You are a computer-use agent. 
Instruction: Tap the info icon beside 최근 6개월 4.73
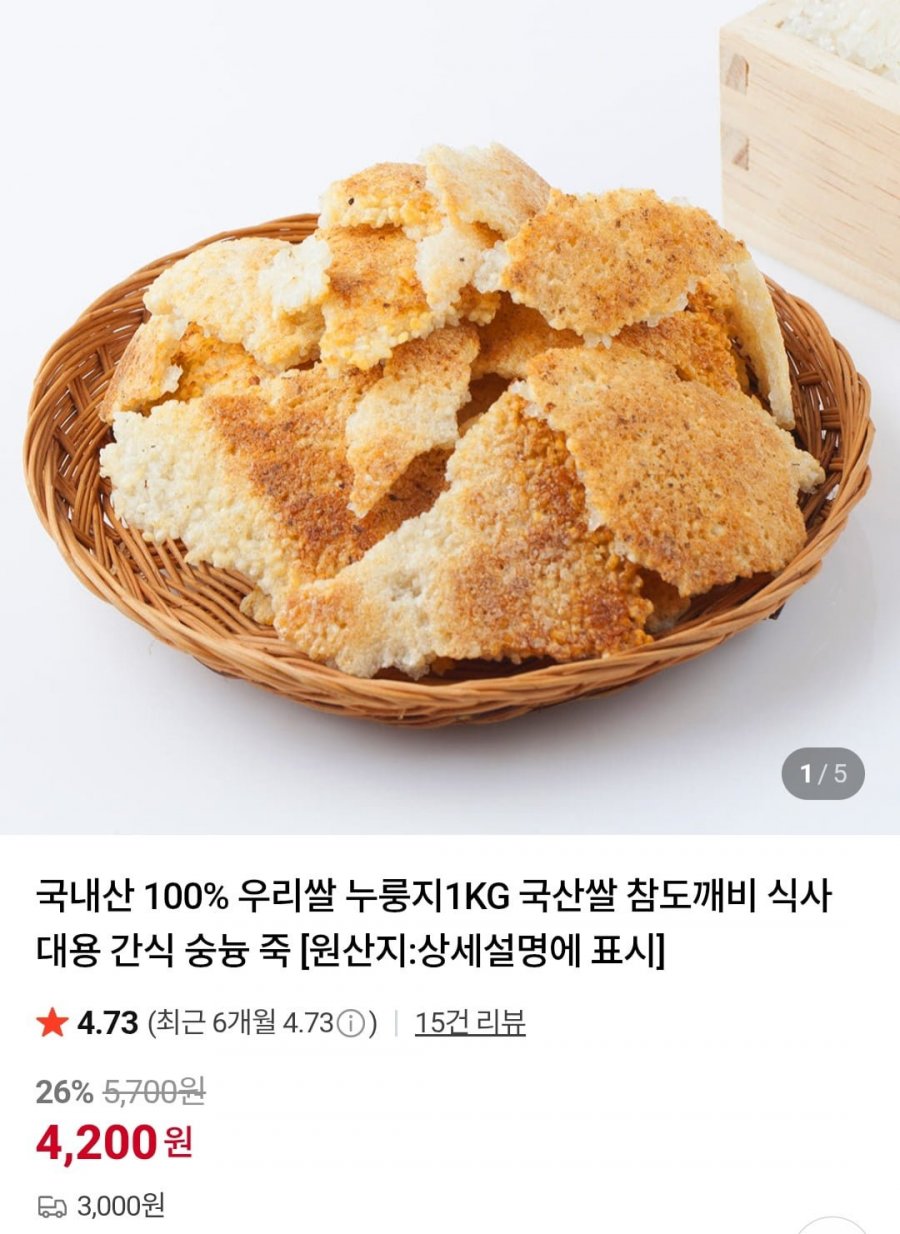pos(350,1023)
